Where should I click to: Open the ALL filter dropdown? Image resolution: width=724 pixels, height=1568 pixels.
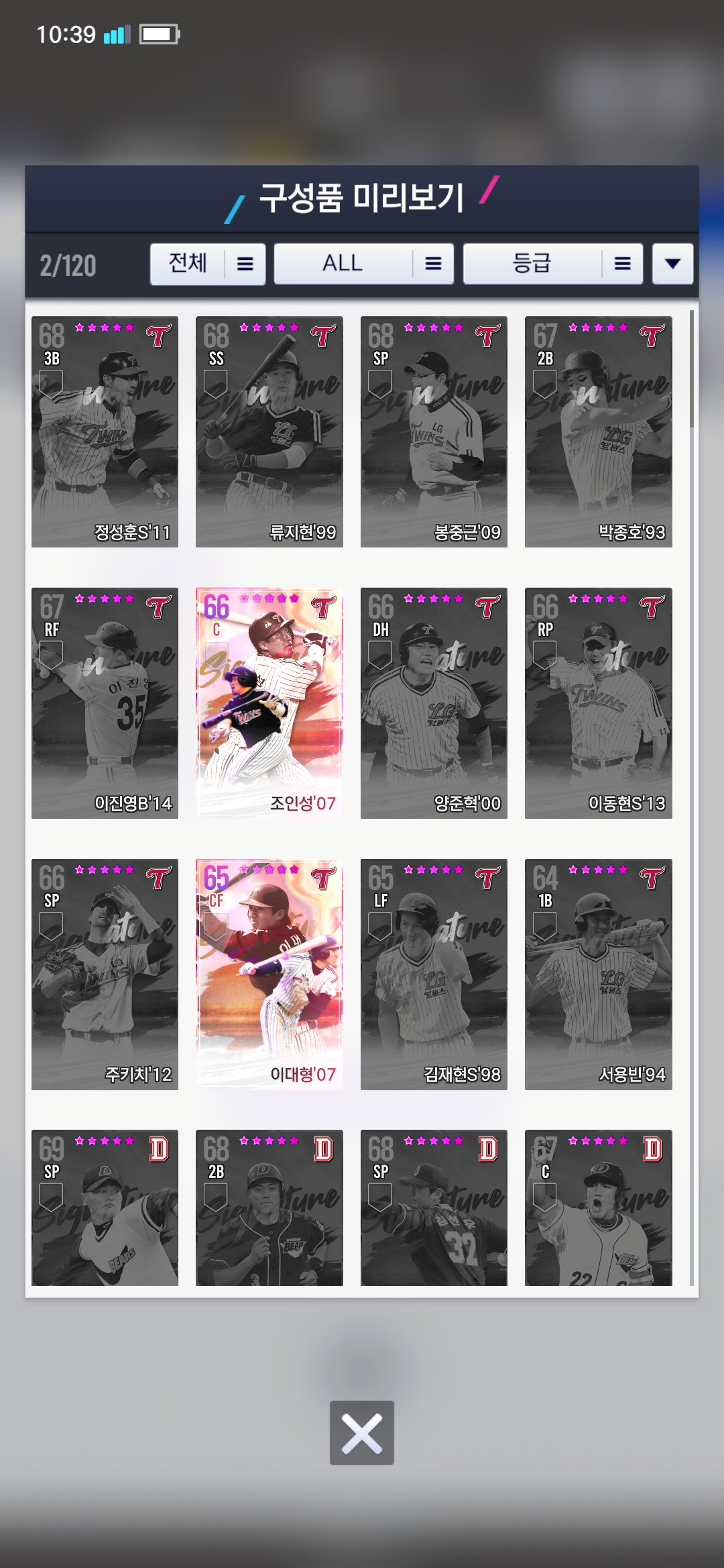click(363, 264)
